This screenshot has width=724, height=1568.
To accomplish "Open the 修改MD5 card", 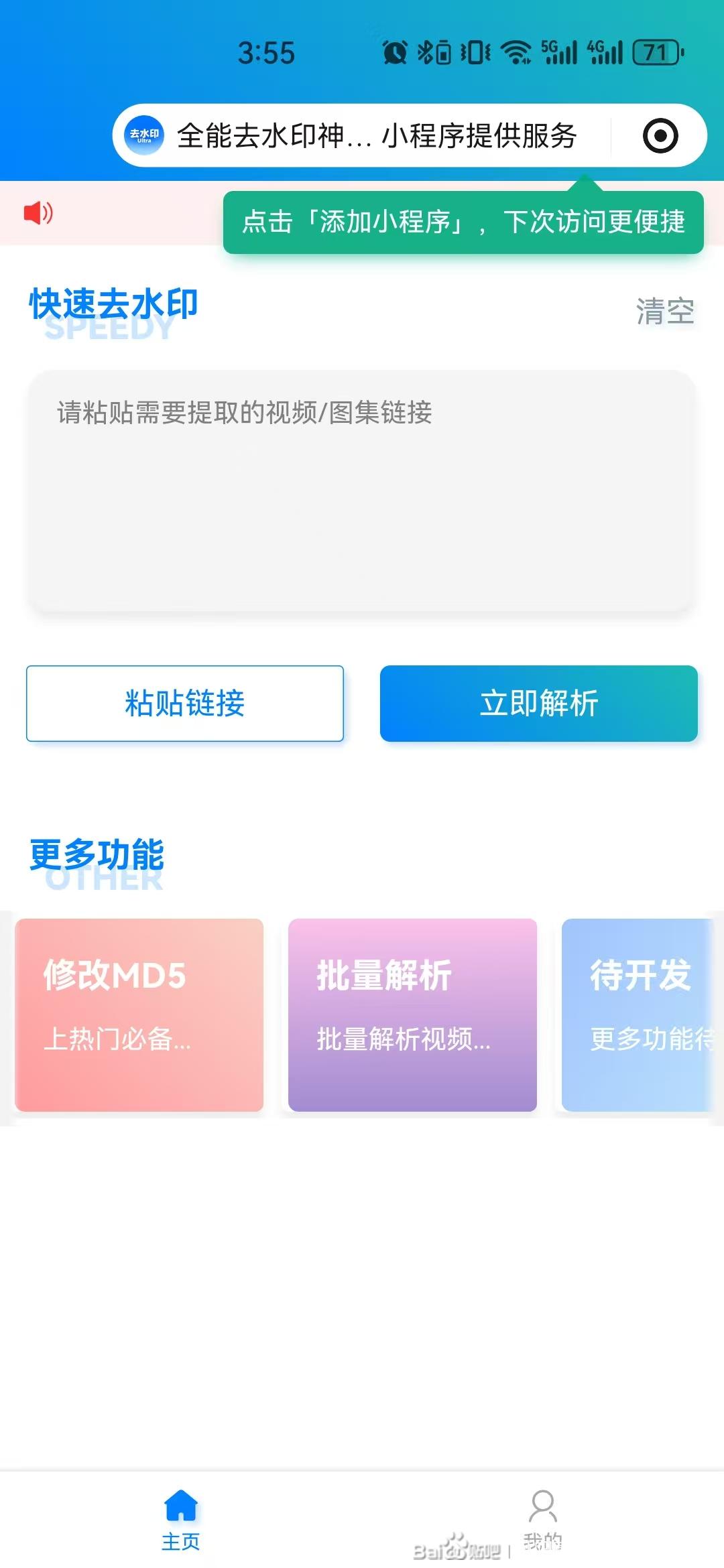I will (x=139, y=1015).
